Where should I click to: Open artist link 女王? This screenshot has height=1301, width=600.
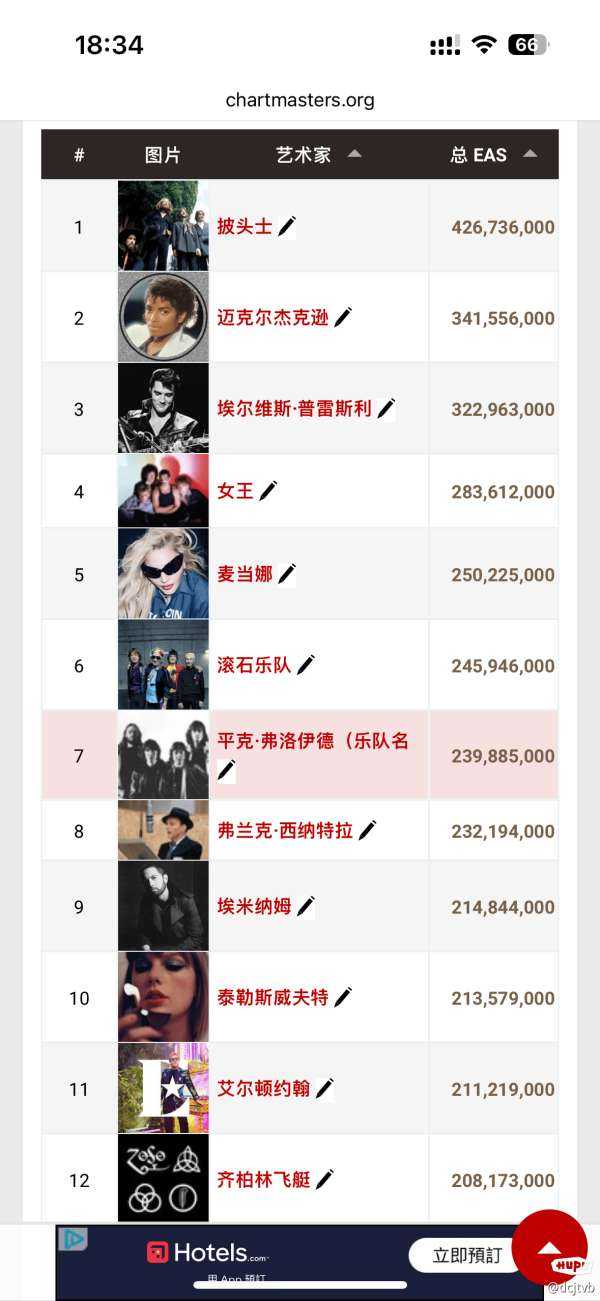[x=236, y=491]
